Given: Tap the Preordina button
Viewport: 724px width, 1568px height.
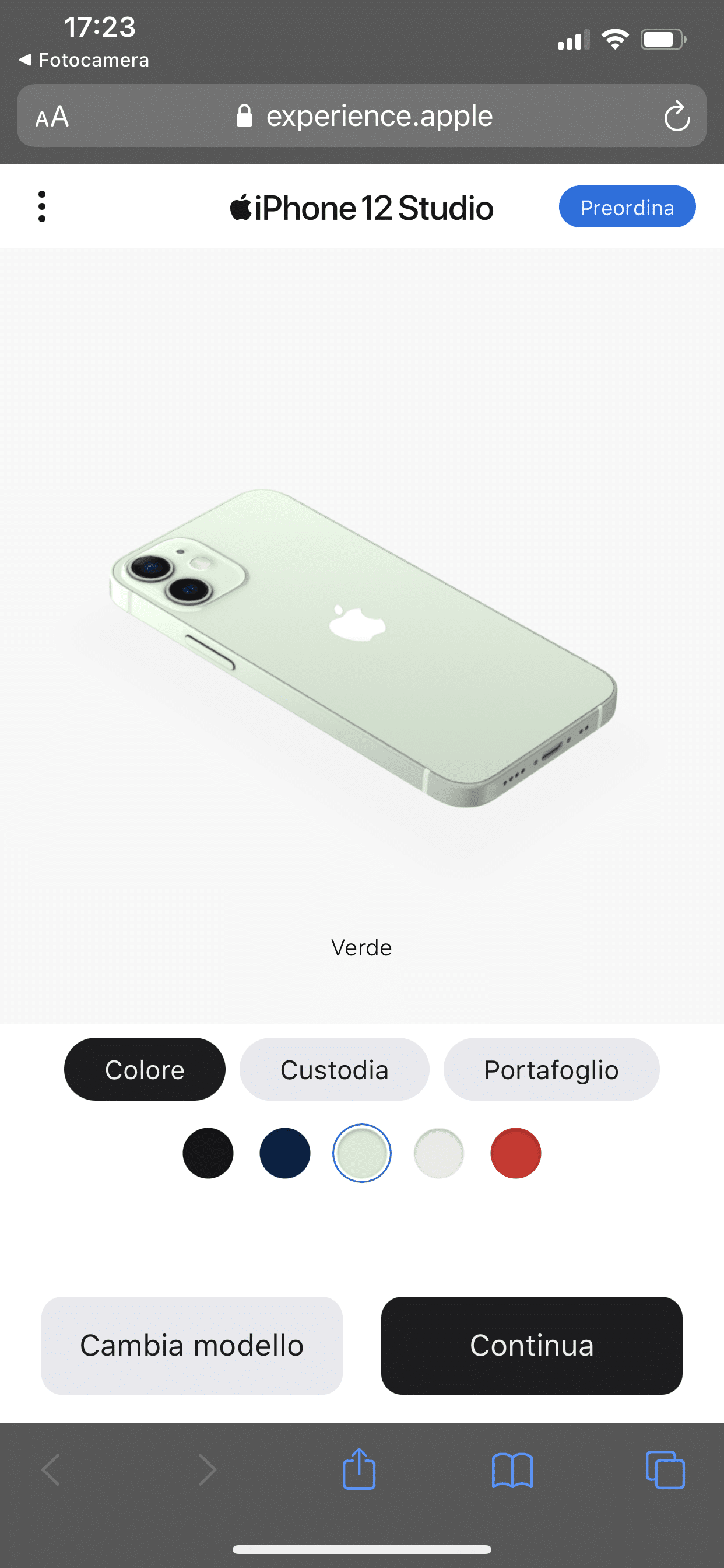Looking at the screenshot, I should tap(627, 207).
